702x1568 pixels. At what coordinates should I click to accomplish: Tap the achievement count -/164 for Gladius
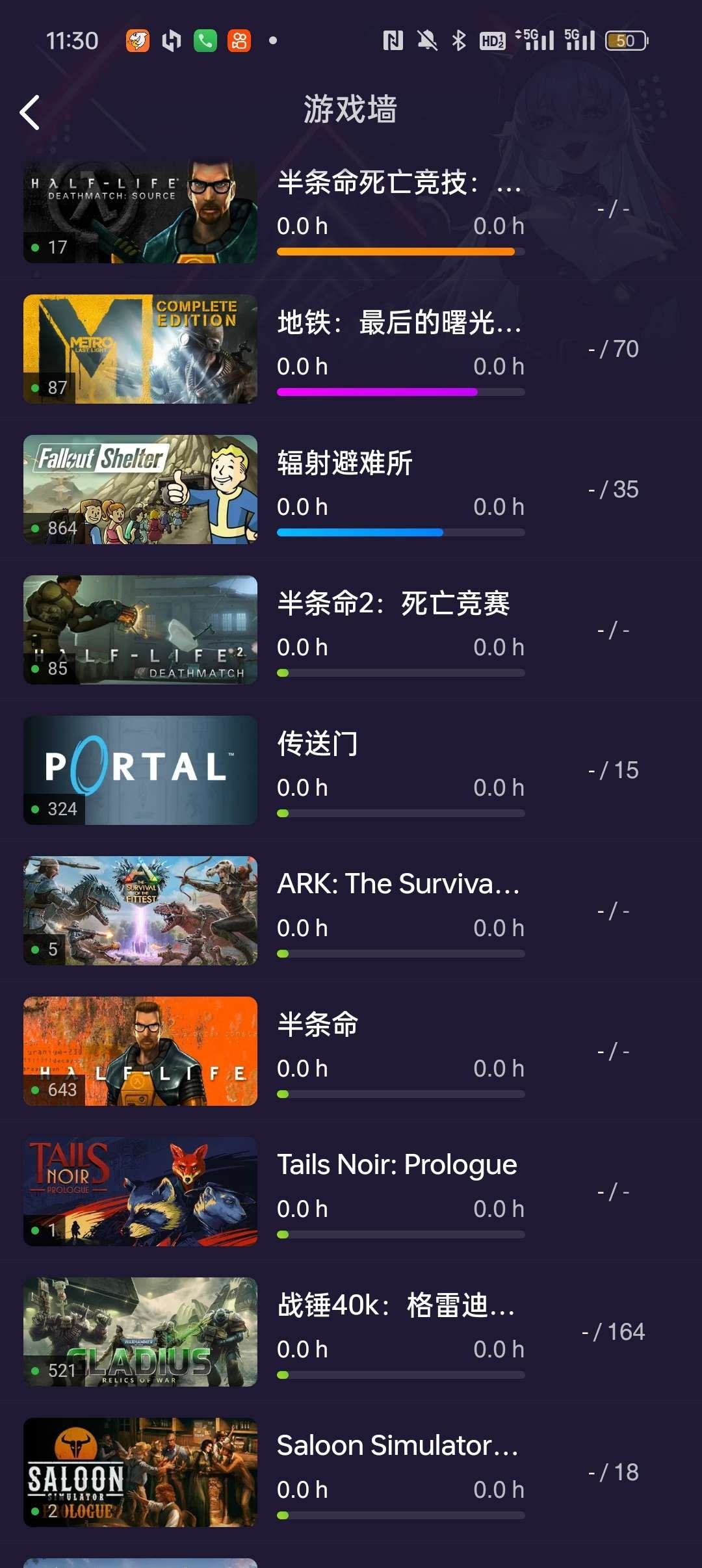[x=614, y=1331]
